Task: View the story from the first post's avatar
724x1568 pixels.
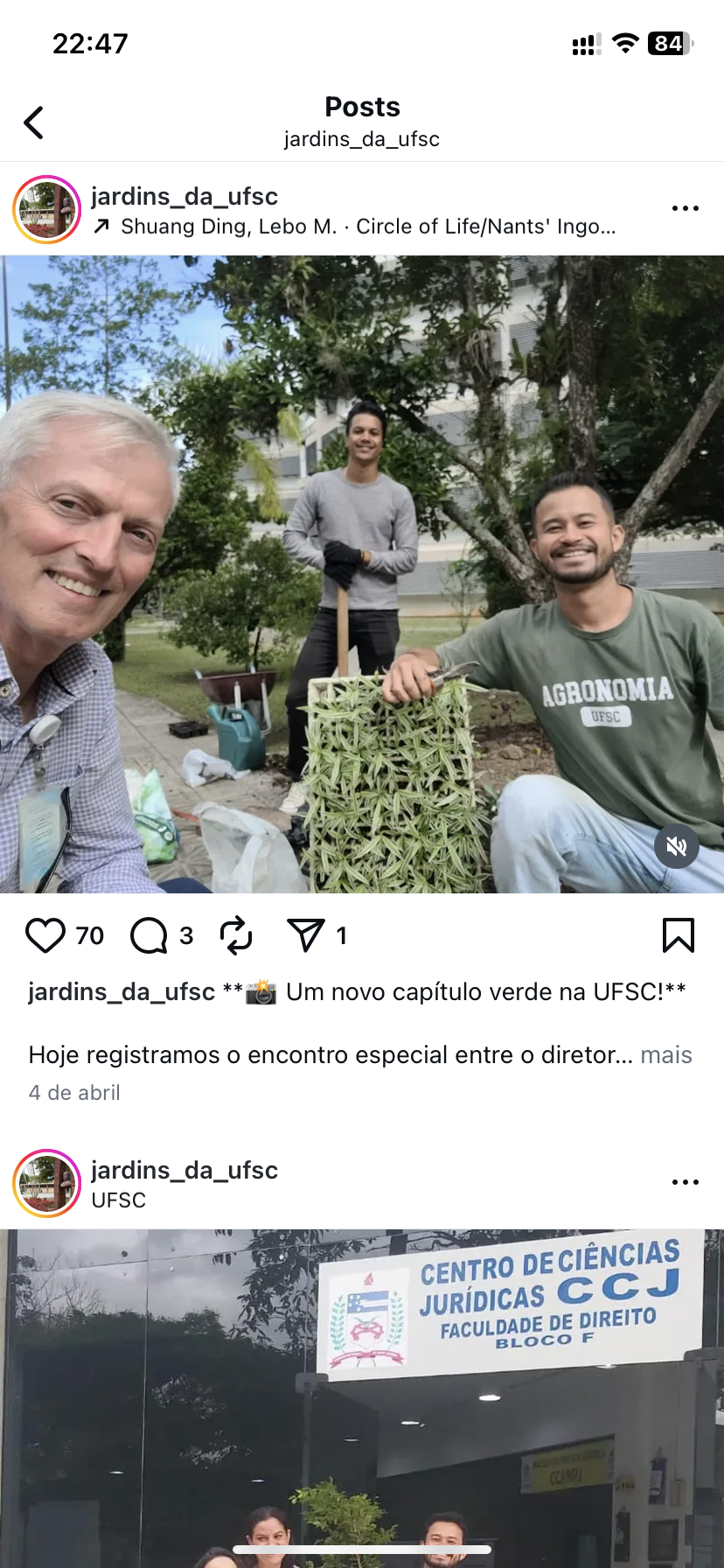Action: (x=47, y=210)
